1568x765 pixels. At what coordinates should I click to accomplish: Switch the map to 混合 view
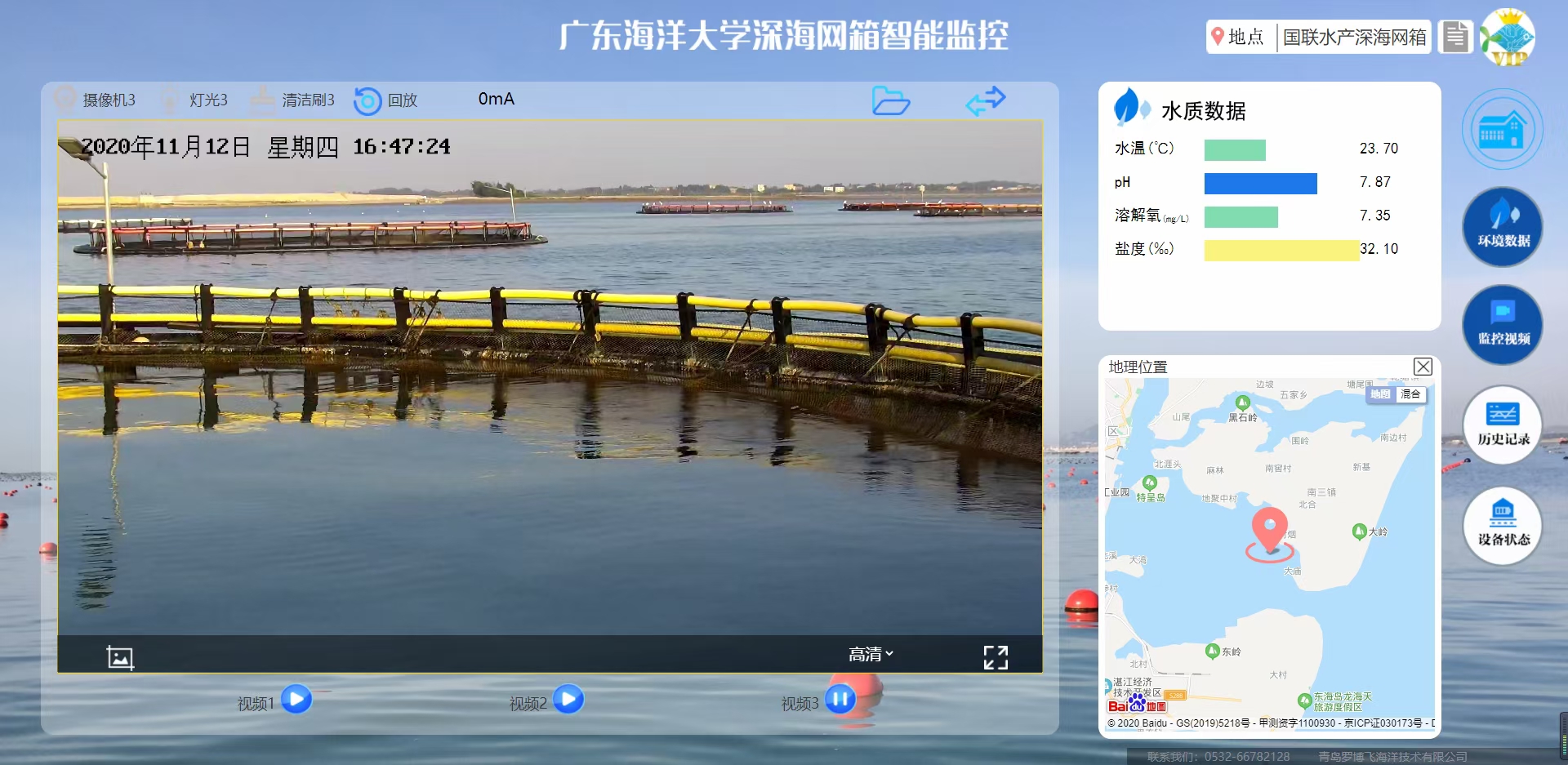pyautogui.click(x=1410, y=394)
